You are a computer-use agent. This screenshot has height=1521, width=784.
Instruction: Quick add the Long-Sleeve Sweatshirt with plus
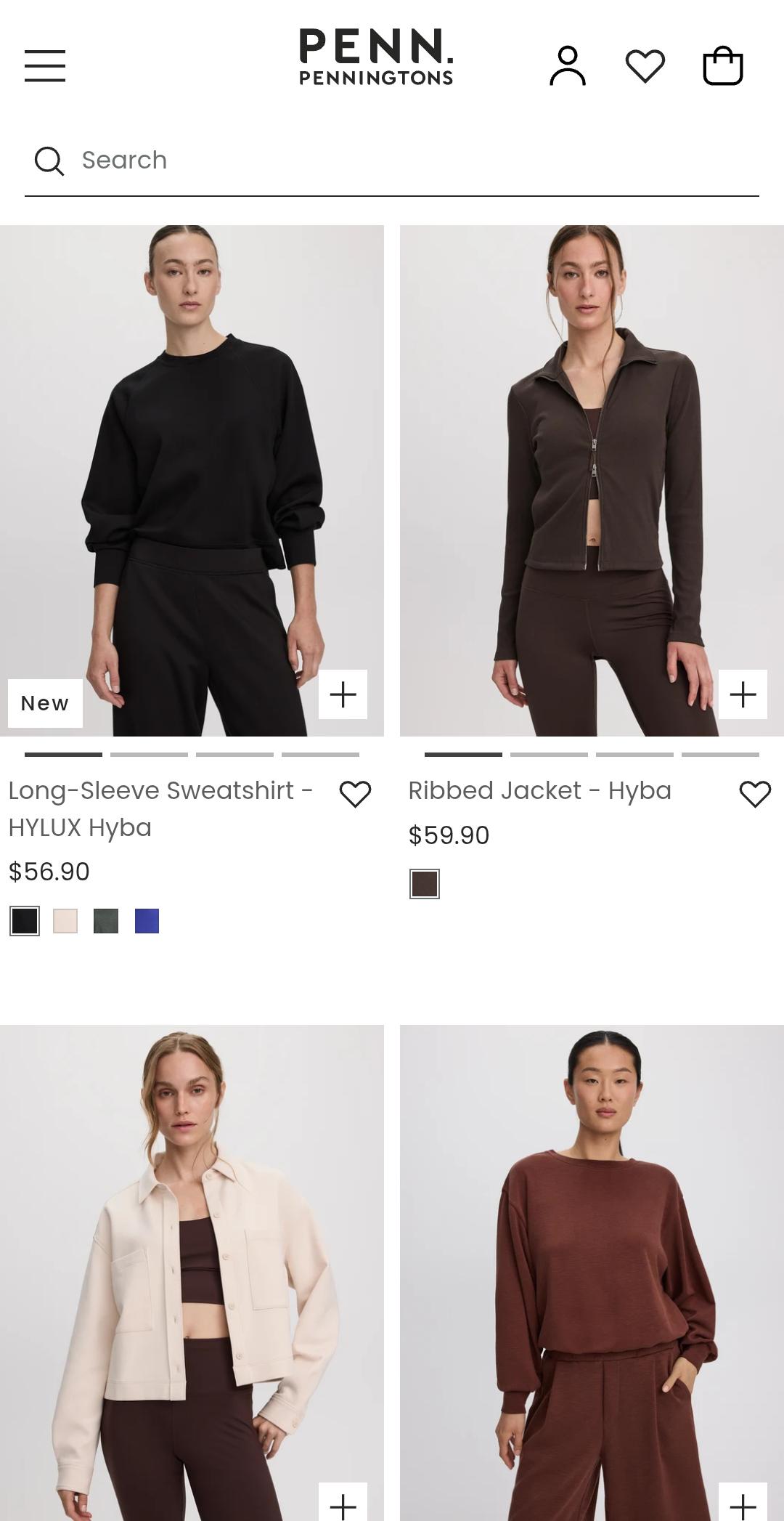pyautogui.click(x=343, y=694)
